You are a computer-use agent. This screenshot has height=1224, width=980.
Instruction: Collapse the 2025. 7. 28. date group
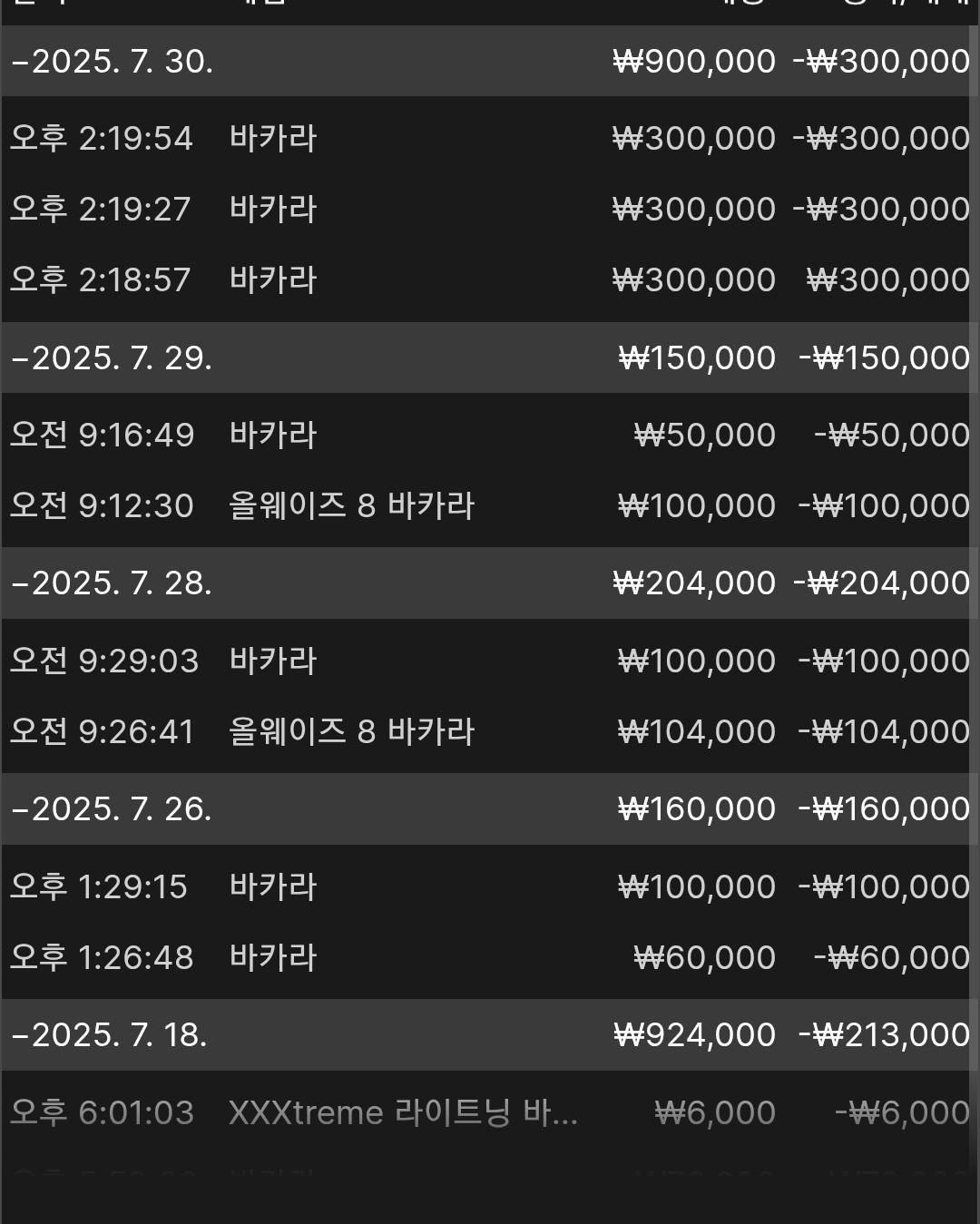coord(112,583)
